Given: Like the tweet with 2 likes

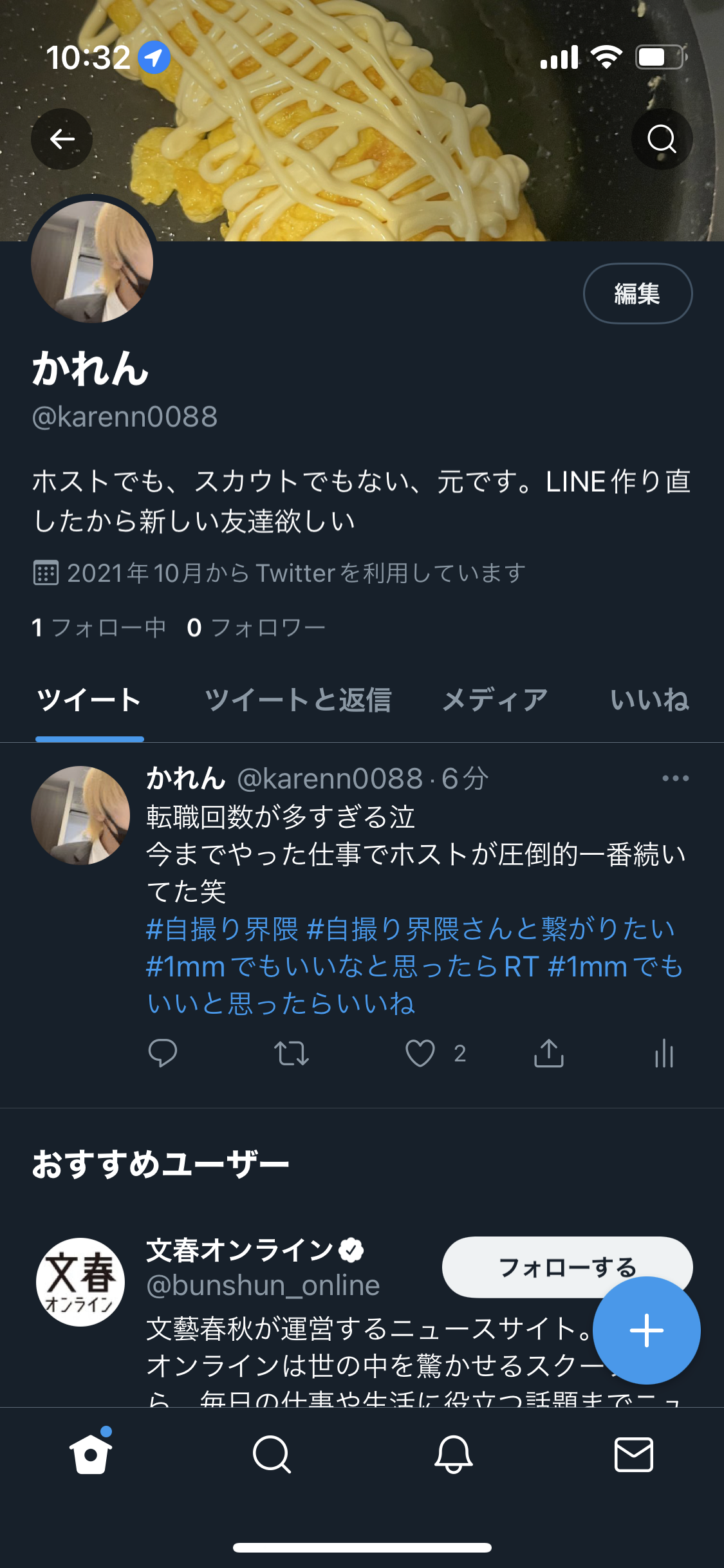Looking at the screenshot, I should click(x=420, y=1054).
